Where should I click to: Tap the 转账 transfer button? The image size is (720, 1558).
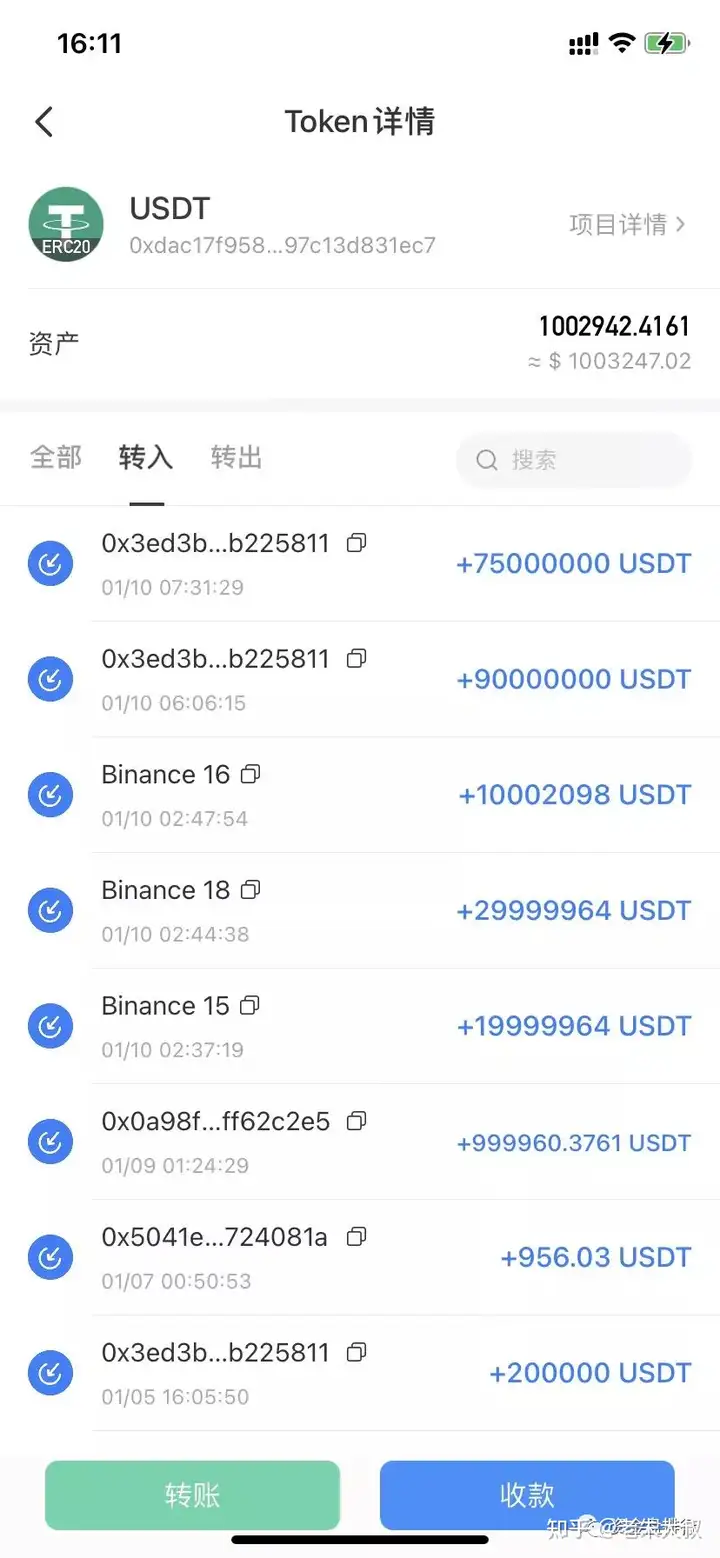pyautogui.click(x=192, y=1495)
